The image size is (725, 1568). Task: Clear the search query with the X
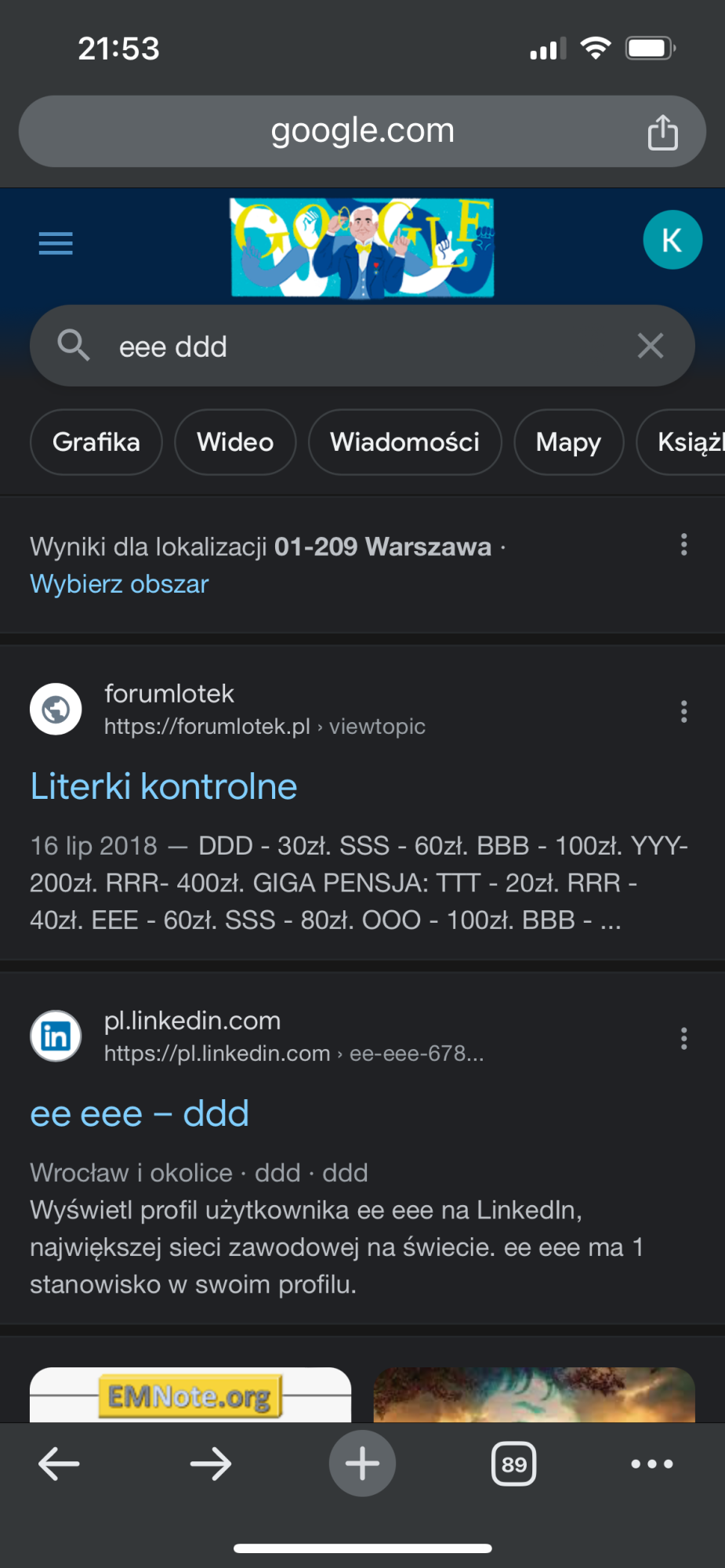[651, 346]
